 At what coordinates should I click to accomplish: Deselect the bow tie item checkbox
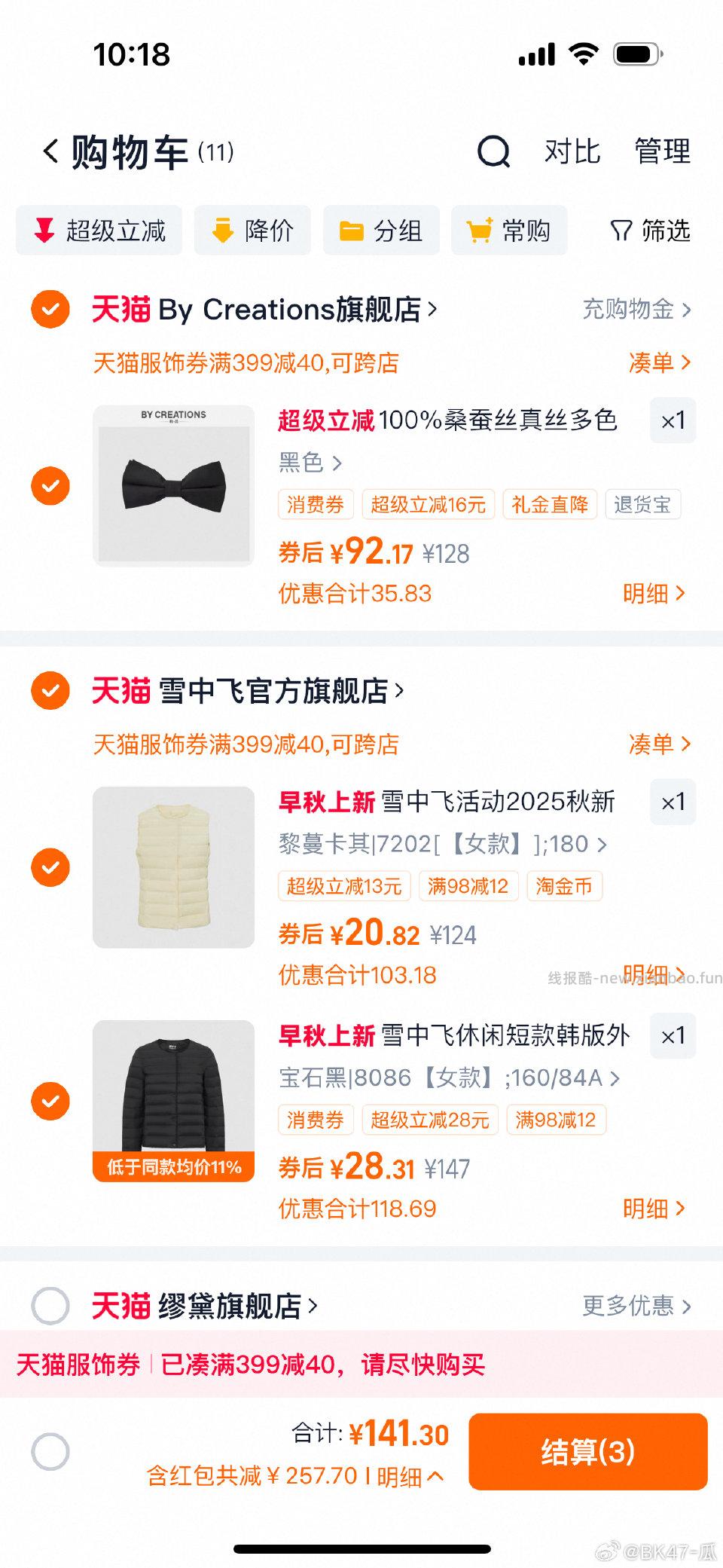[x=50, y=486]
